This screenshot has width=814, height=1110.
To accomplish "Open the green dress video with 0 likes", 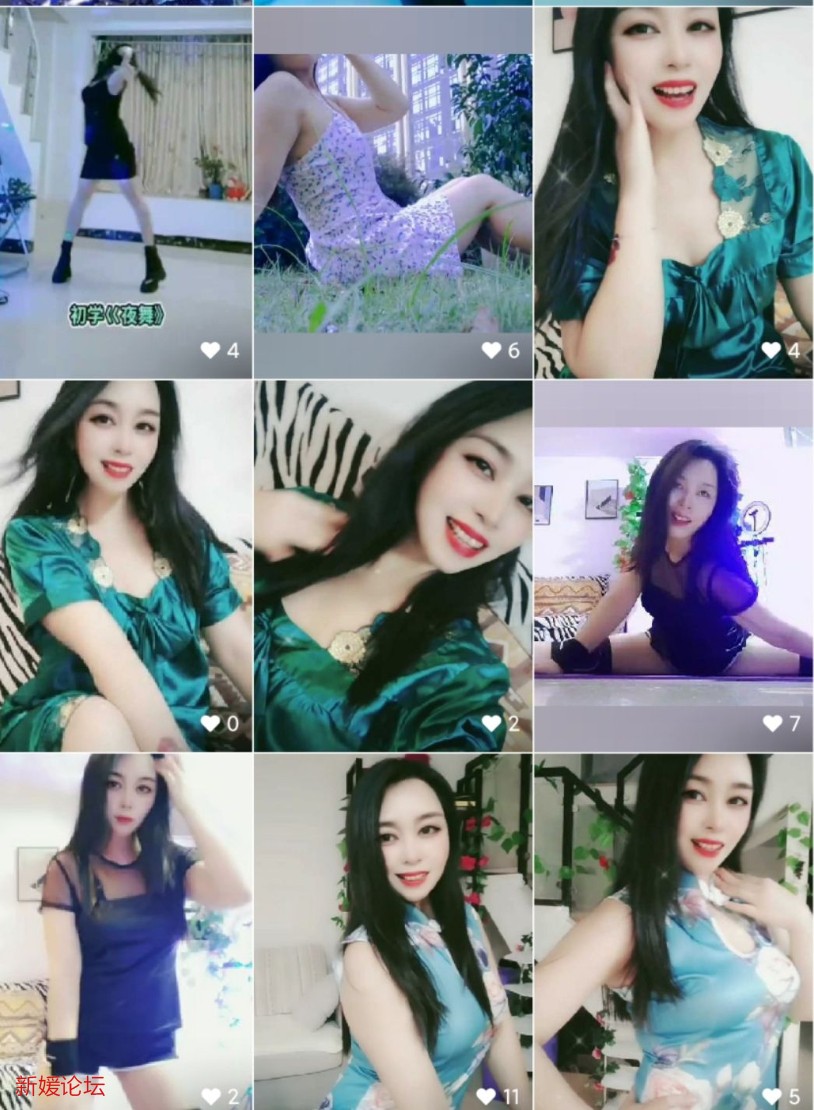I will 125,565.
